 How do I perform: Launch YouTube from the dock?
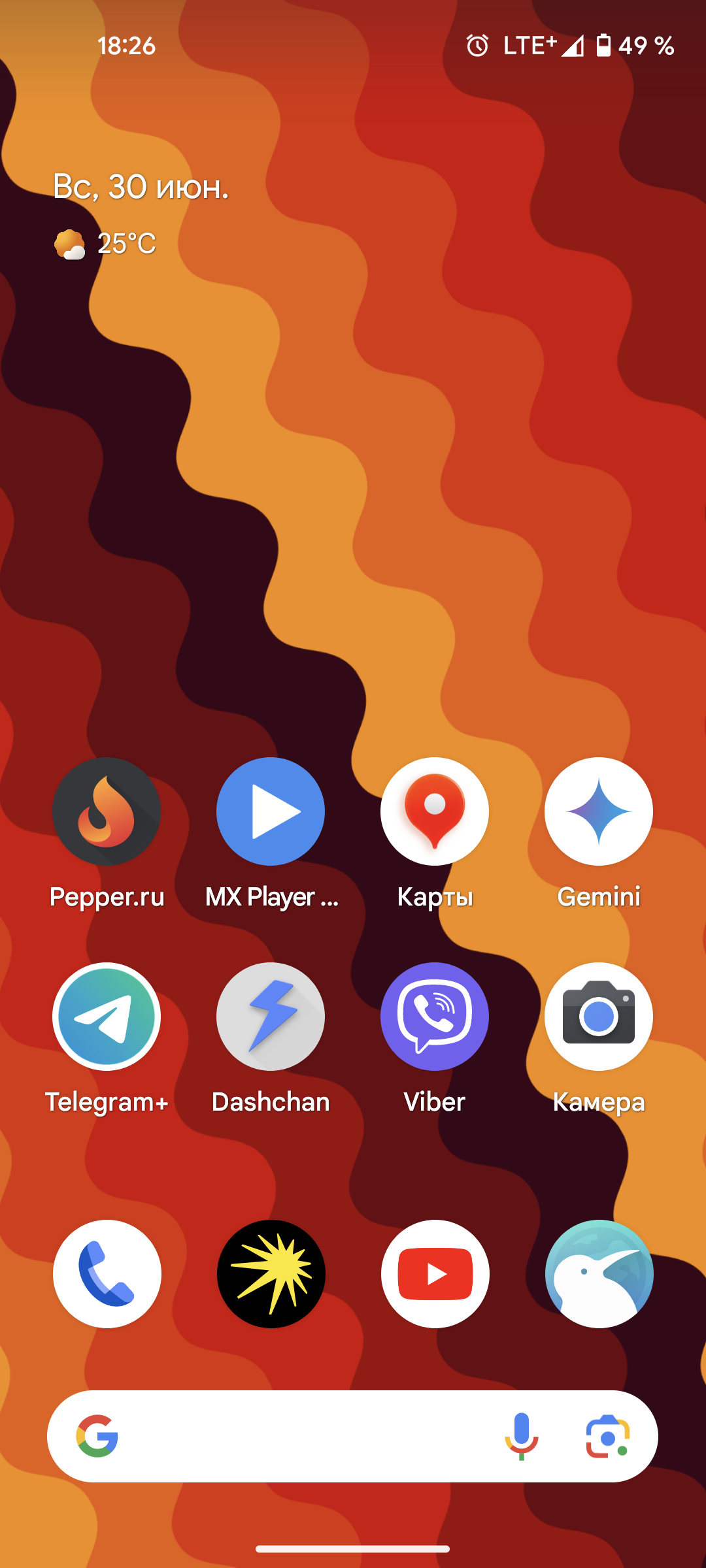coord(435,1274)
